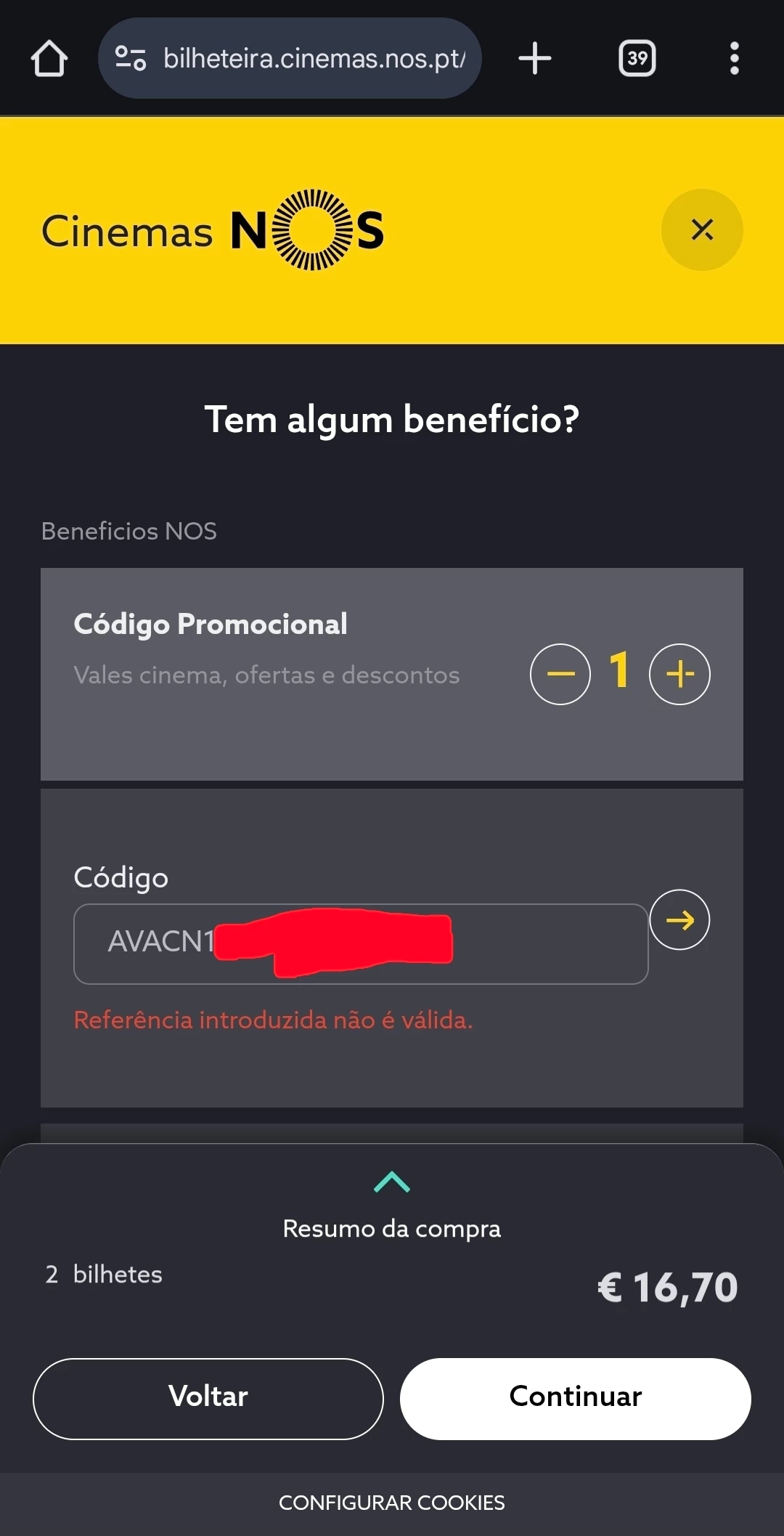Edit the bilheteira.cinemas.nos.pt address bar
This screenshot has width=784, height=1536.
coord(314,58)
